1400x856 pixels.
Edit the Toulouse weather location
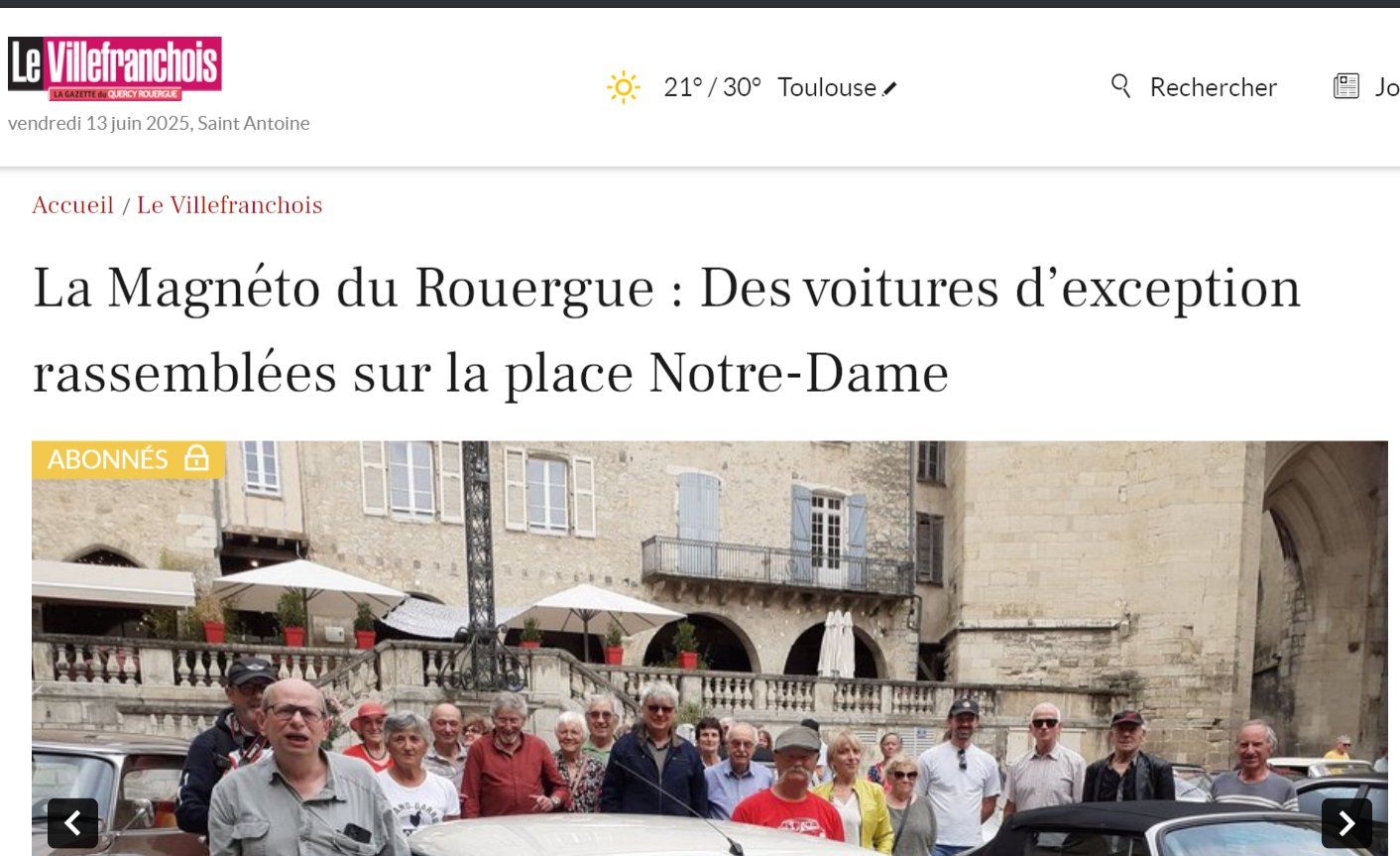[x=889, y=88]
